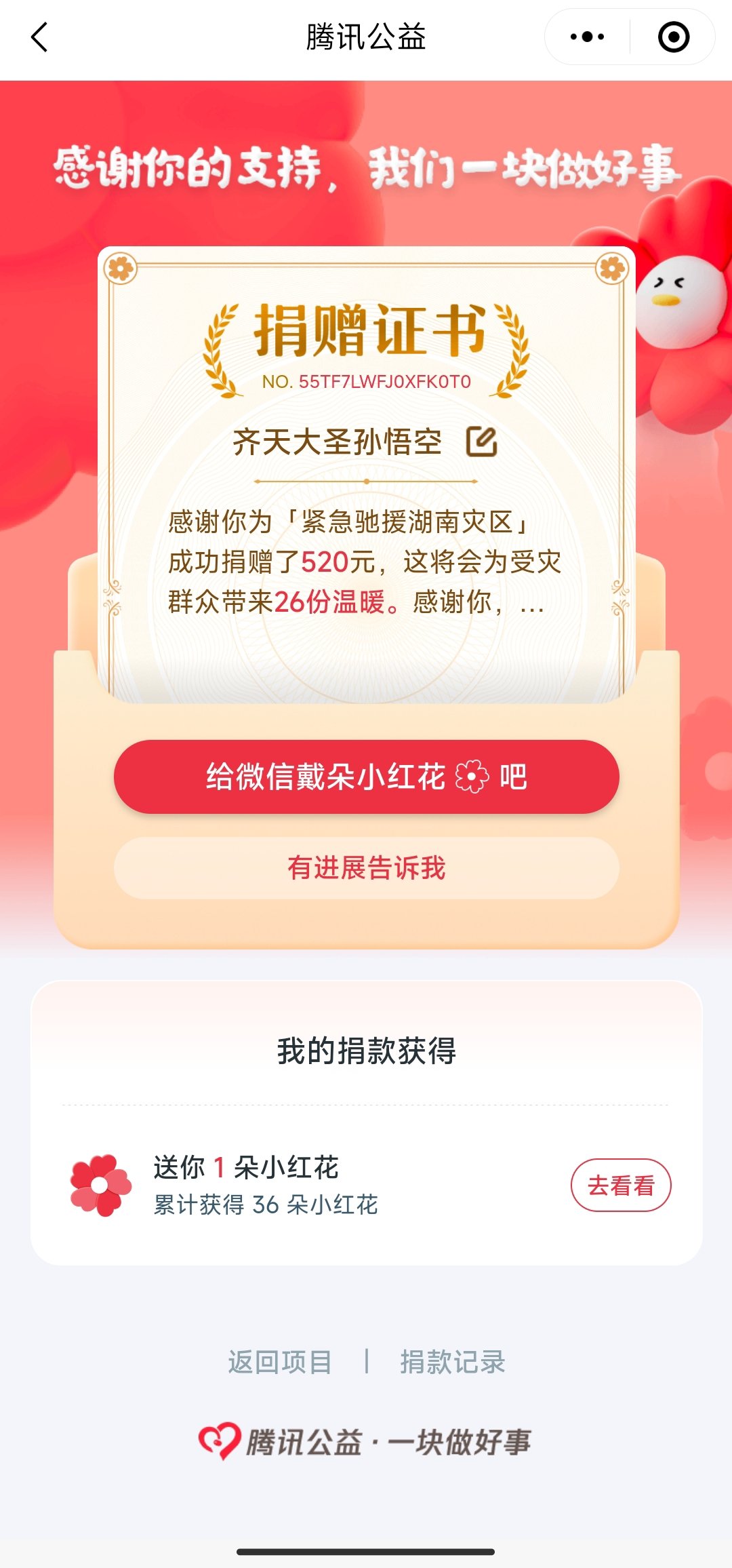Edit the donor name 齐天大圣孙悟空
The height and width of the screenshot is (1568, 732).
[482, 442]
